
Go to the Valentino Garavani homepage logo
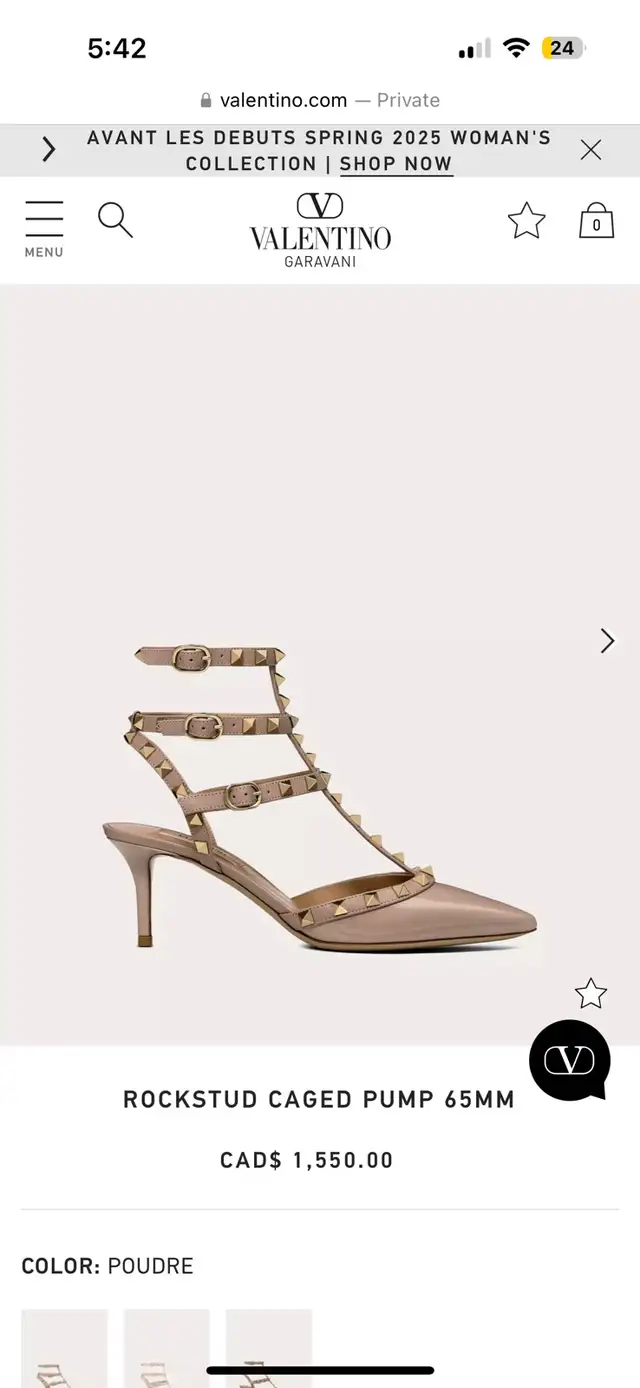320,230
